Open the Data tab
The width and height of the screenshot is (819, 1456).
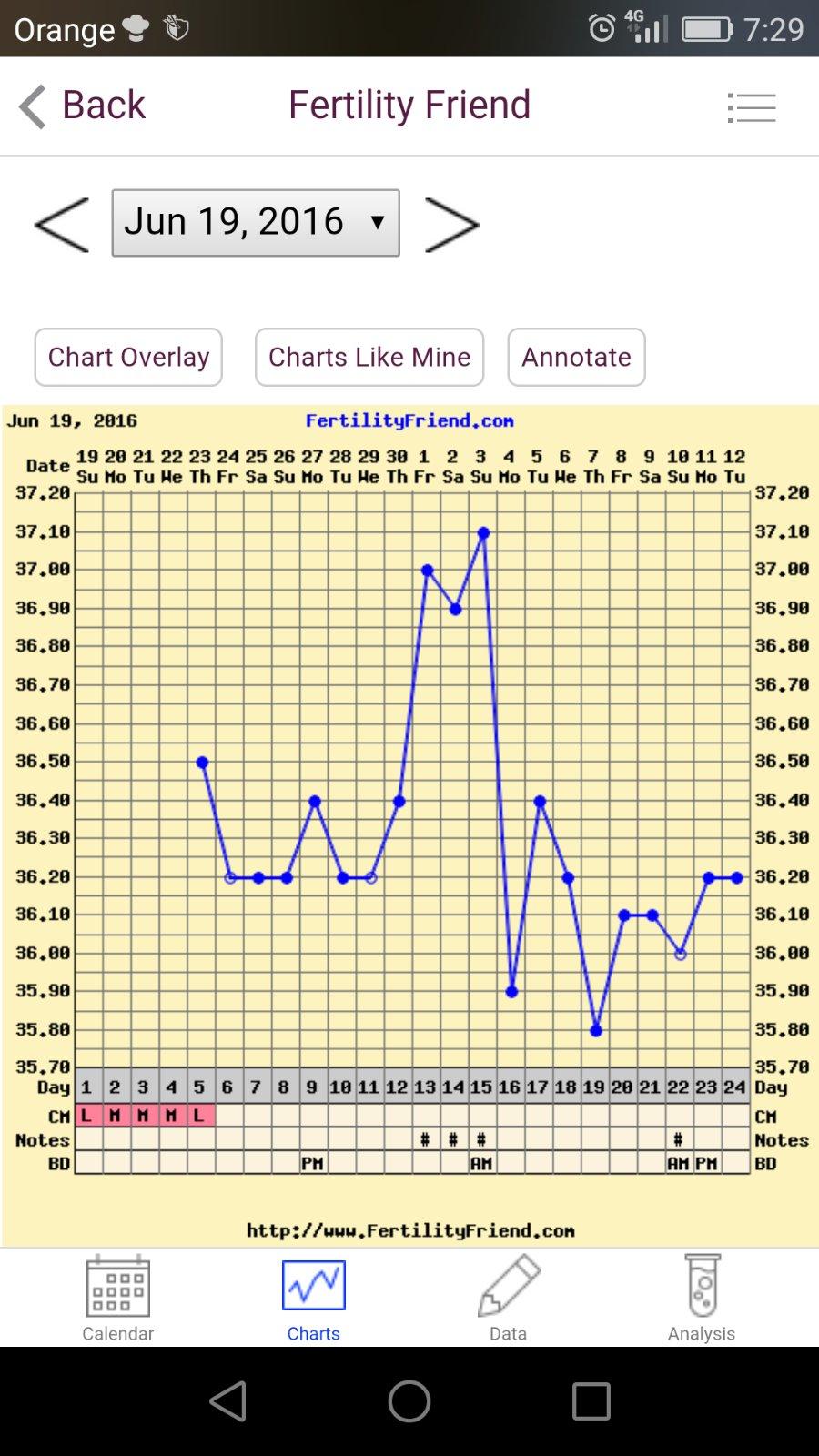(x=508, y=1297)
